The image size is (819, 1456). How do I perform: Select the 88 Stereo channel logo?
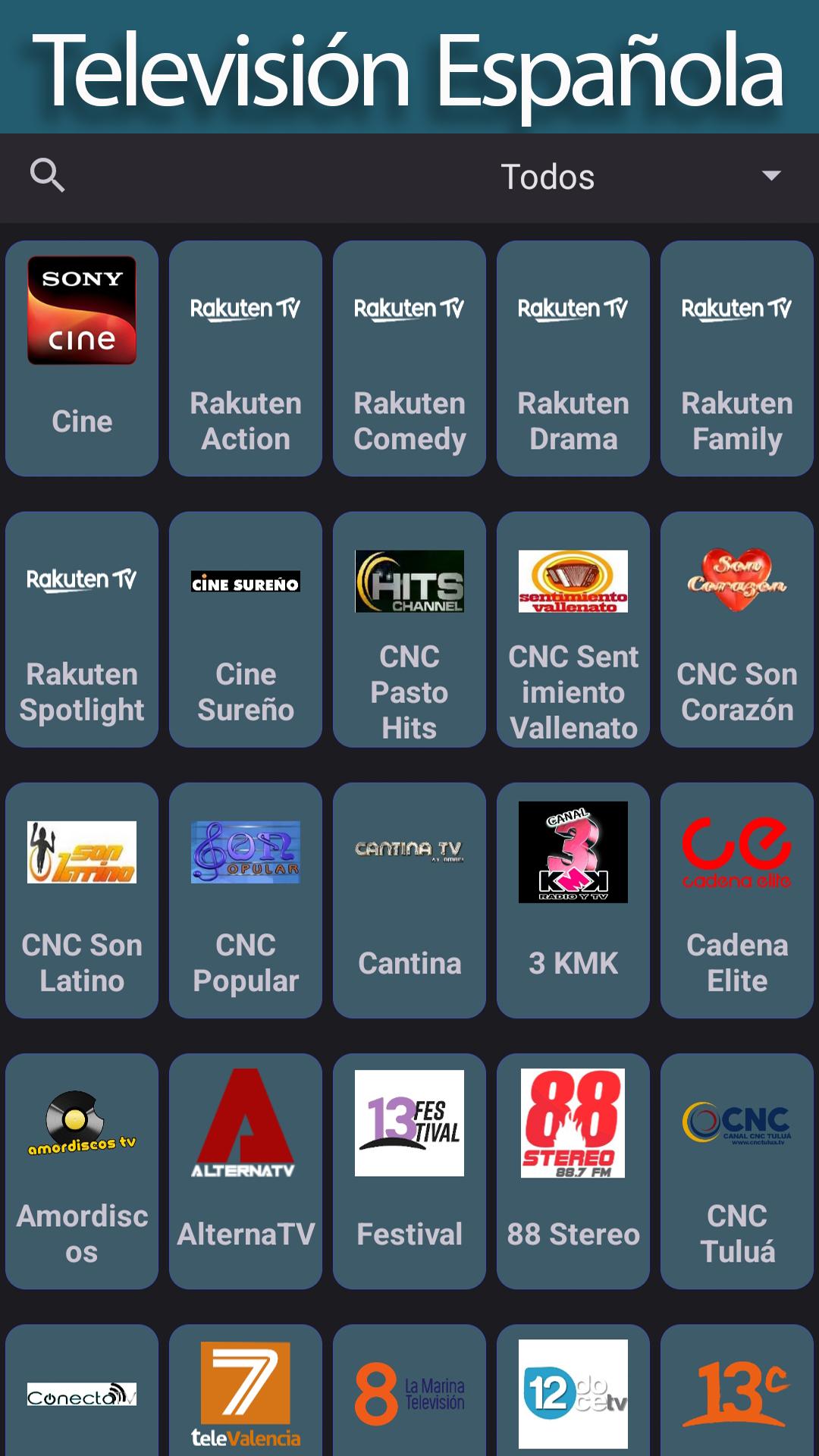click(573, 1123)
